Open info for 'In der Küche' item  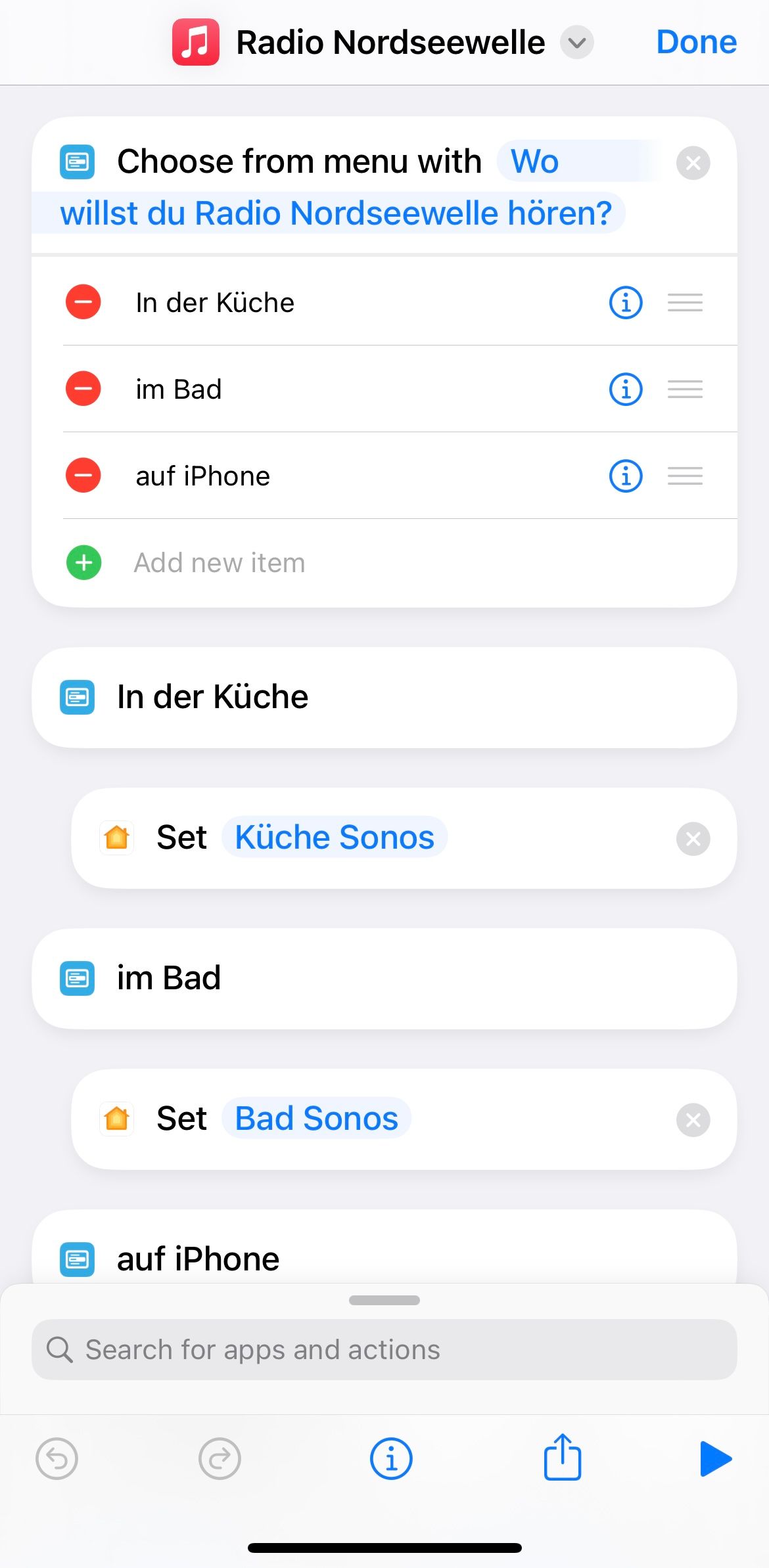tap(625, 303)
